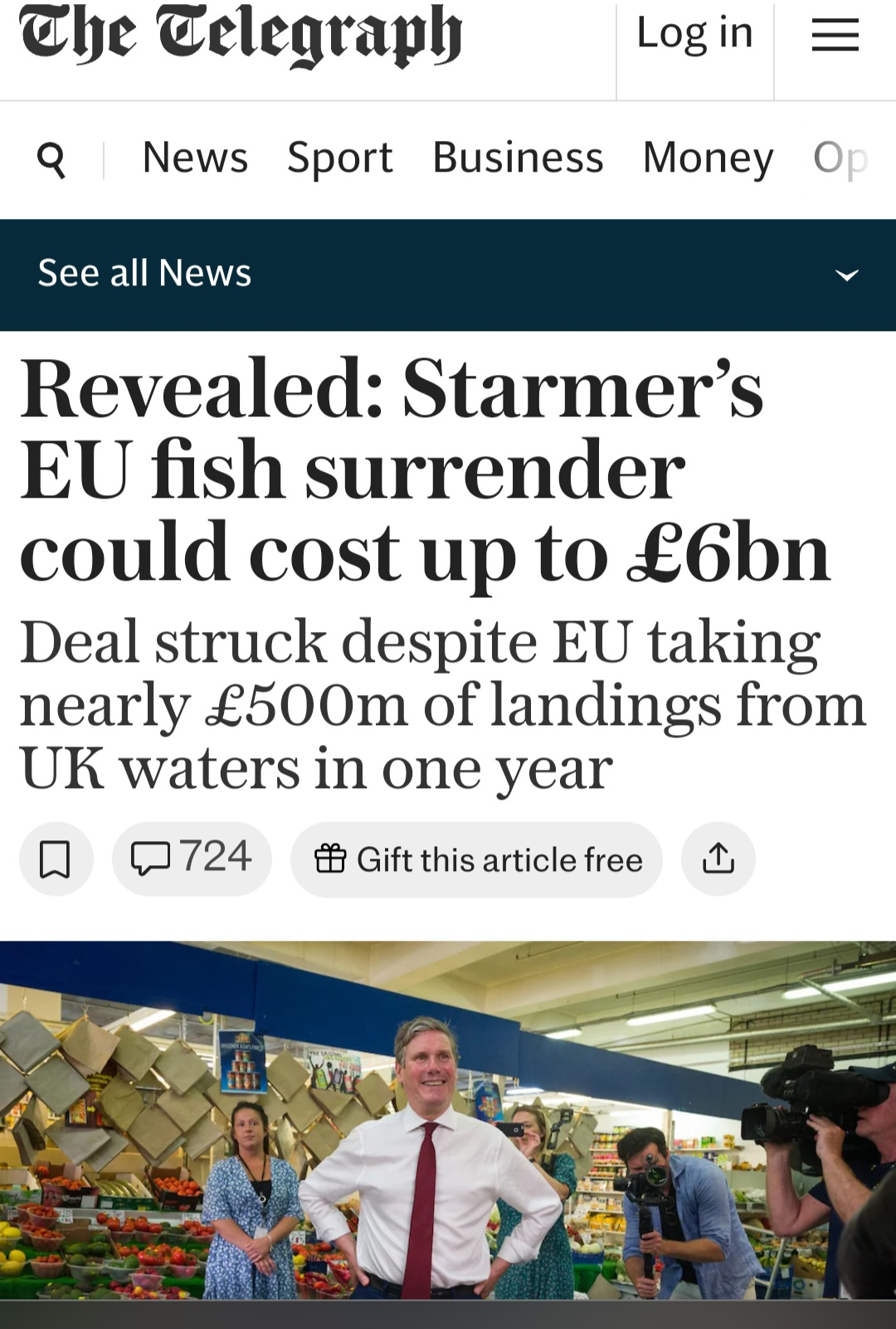Open the Business section
The width and height of the screenshot is (896, 1329).
518,158
